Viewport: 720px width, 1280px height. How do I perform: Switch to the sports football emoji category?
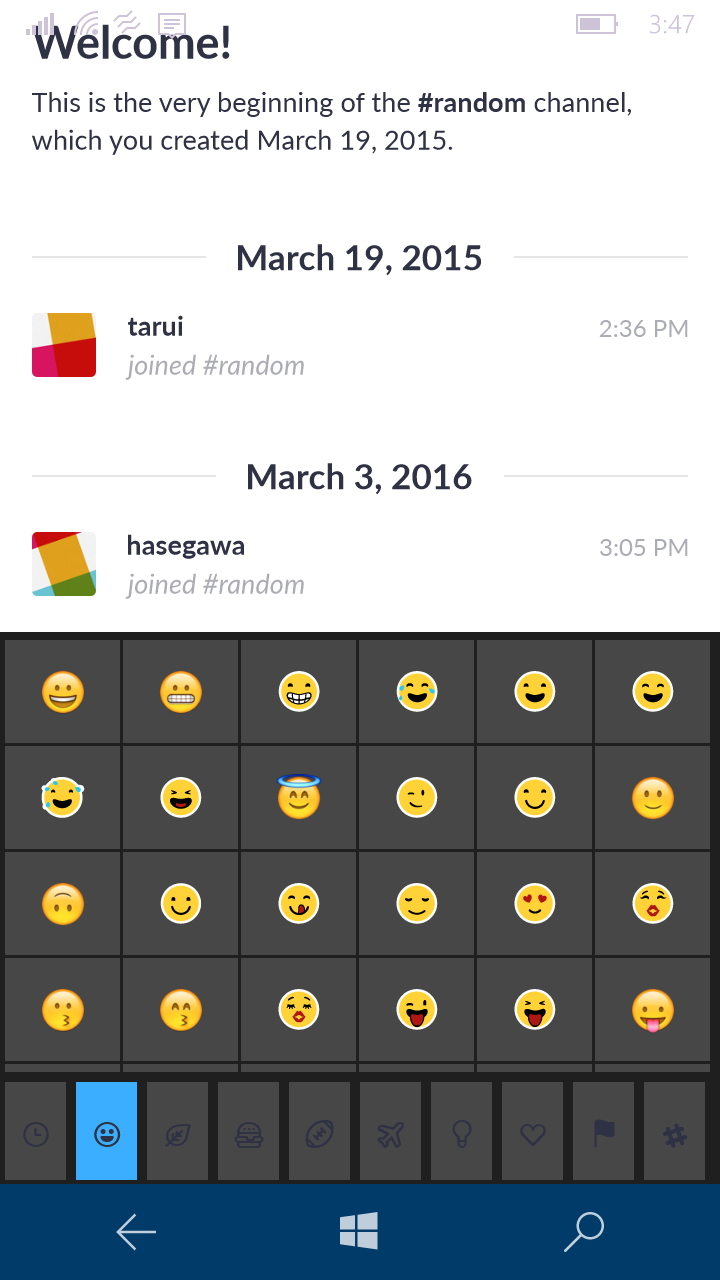[x=320, y=1133]
